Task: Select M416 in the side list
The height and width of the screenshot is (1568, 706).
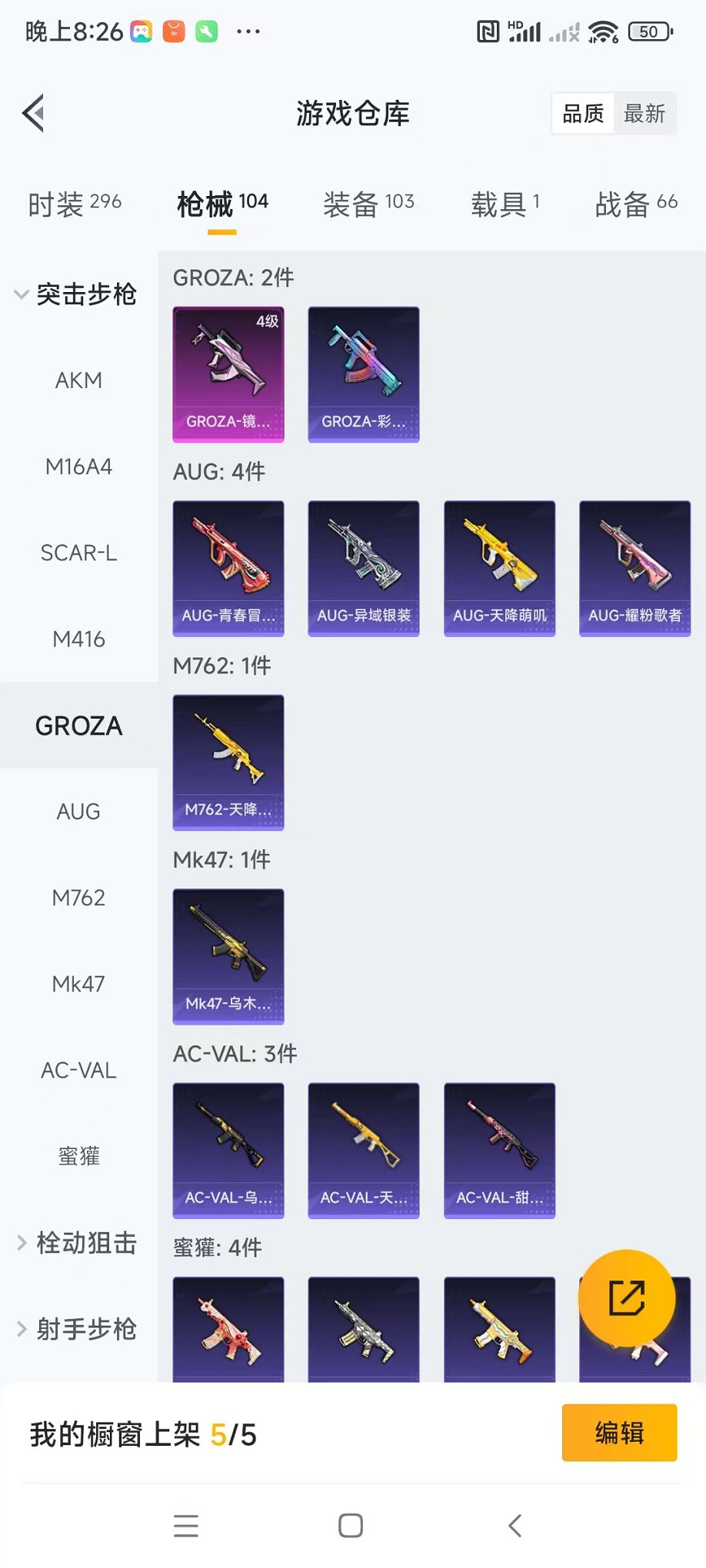Action: [x=78, y=639]
